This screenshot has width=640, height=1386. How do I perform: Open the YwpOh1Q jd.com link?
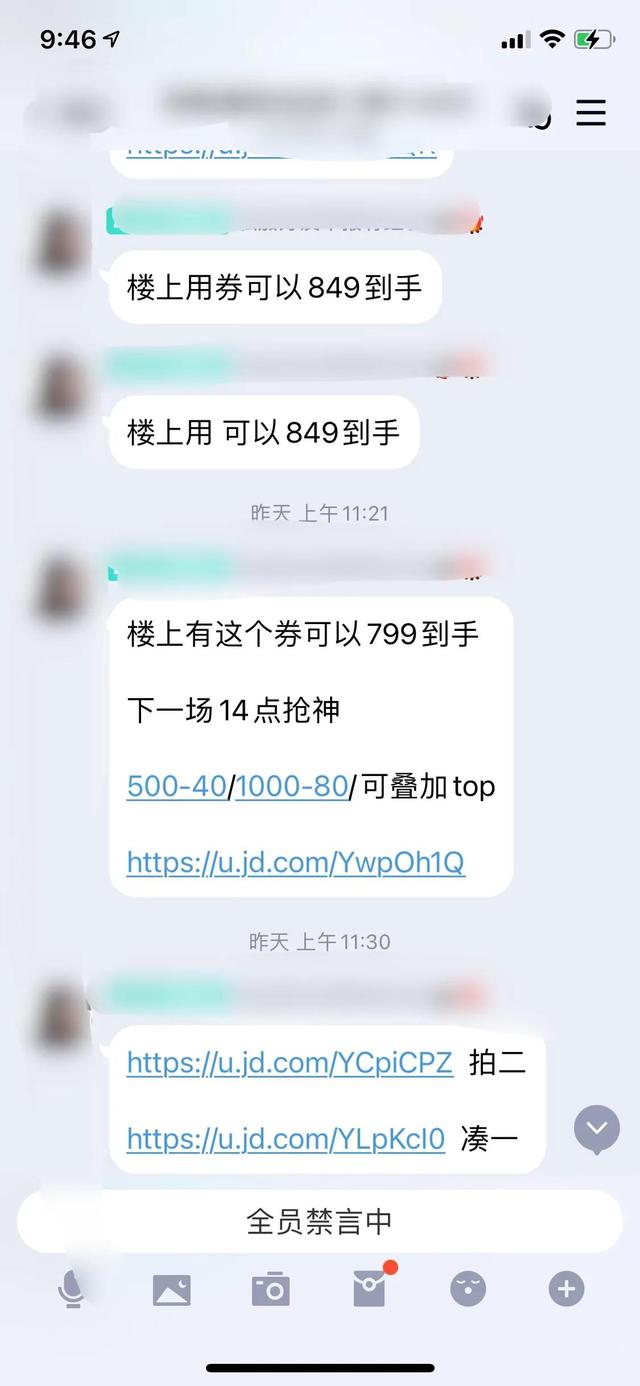click(295, 862)
